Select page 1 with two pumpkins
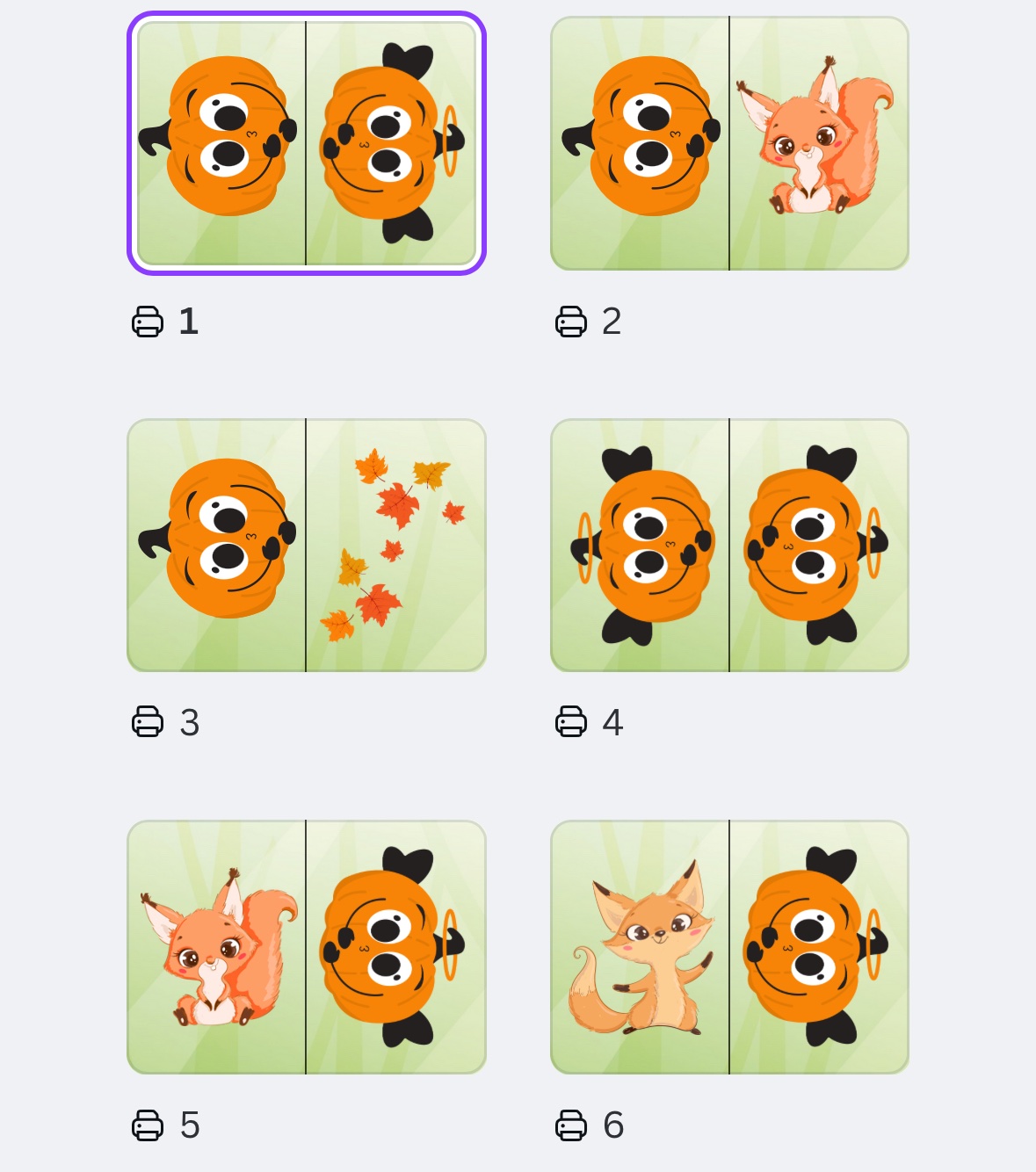The height and width of the screenshot is (1172, 1036). (x=306, y=143)
